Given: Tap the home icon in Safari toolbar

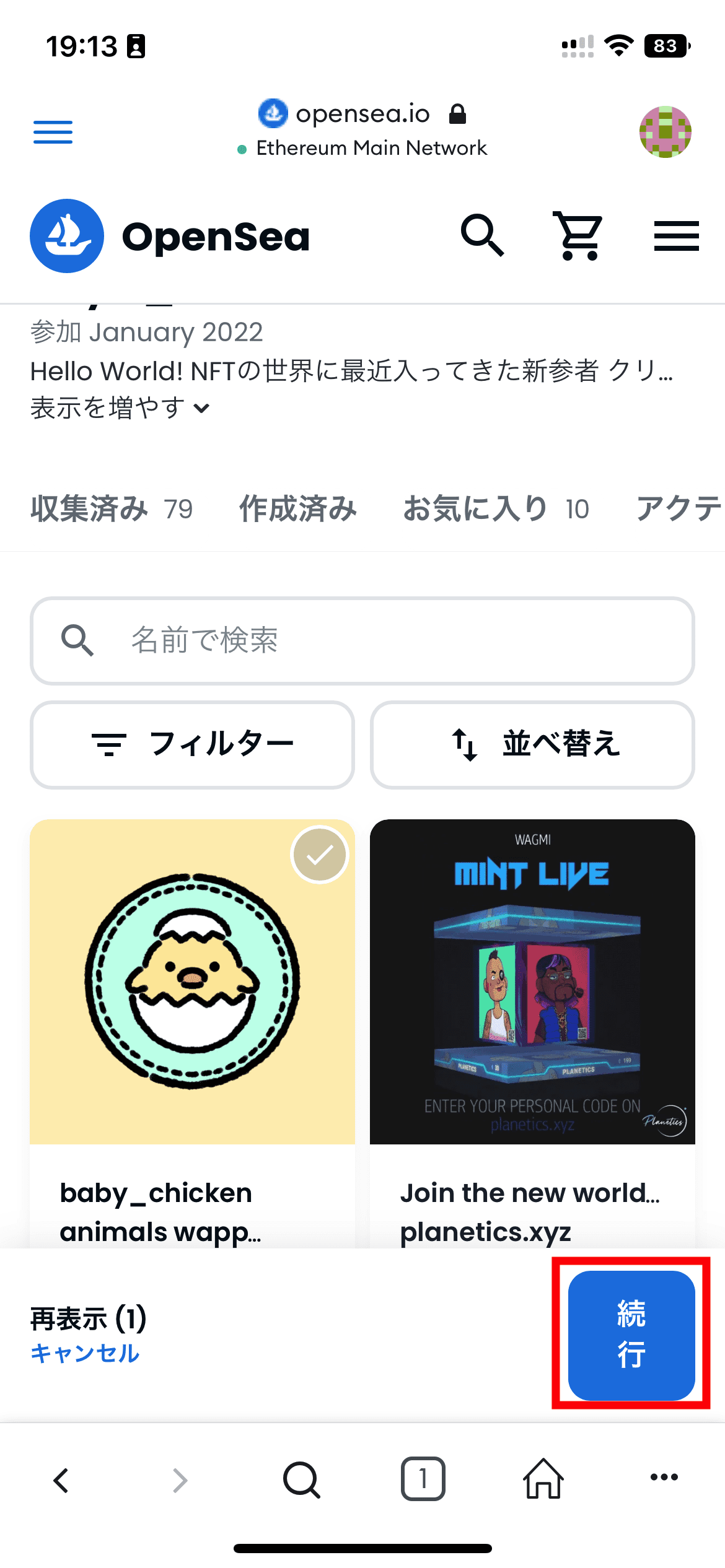Looking at the screenshot, I should [x=543, y=1480].
